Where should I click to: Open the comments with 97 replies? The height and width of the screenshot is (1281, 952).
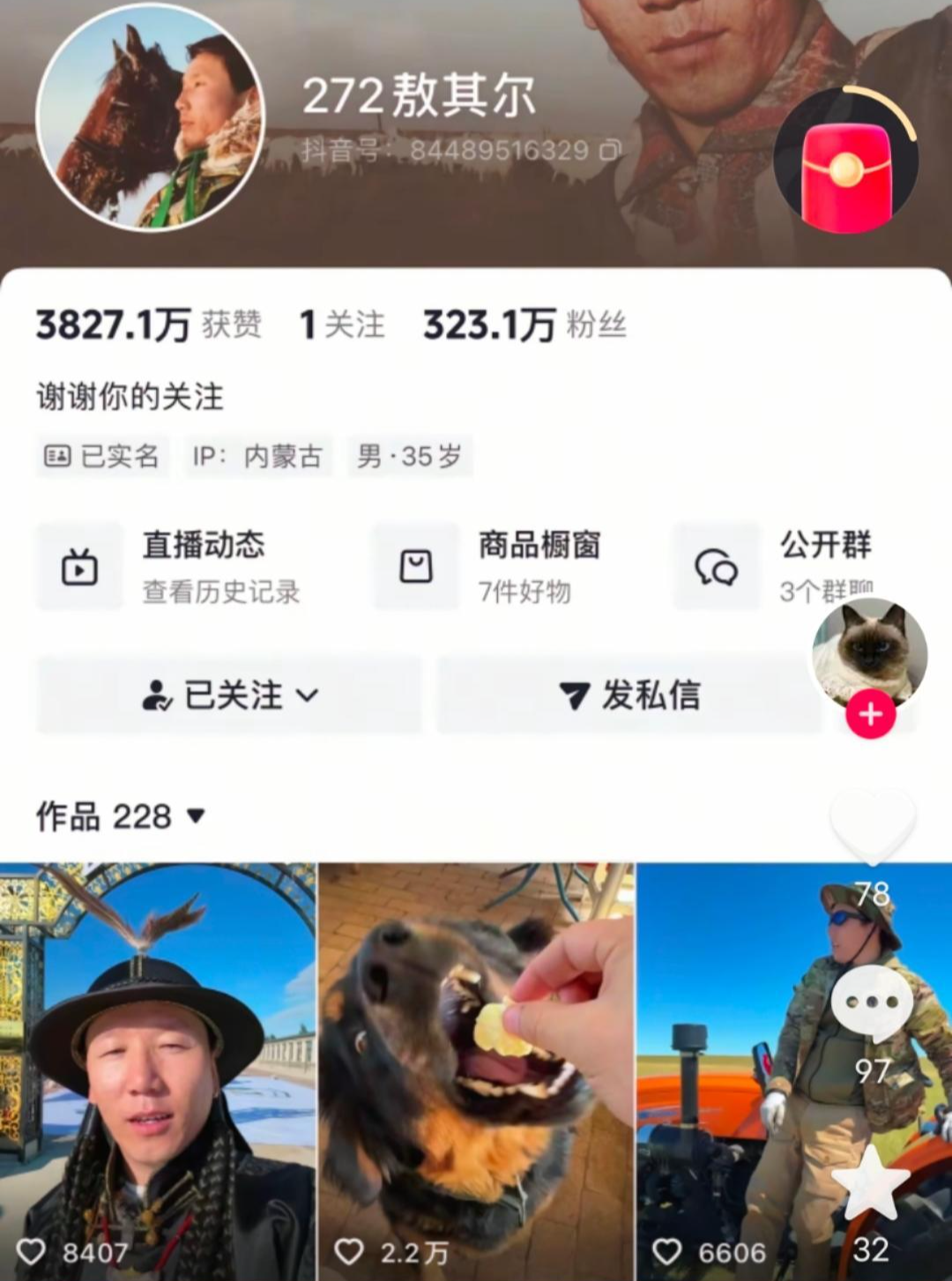tap(871, 1003)
